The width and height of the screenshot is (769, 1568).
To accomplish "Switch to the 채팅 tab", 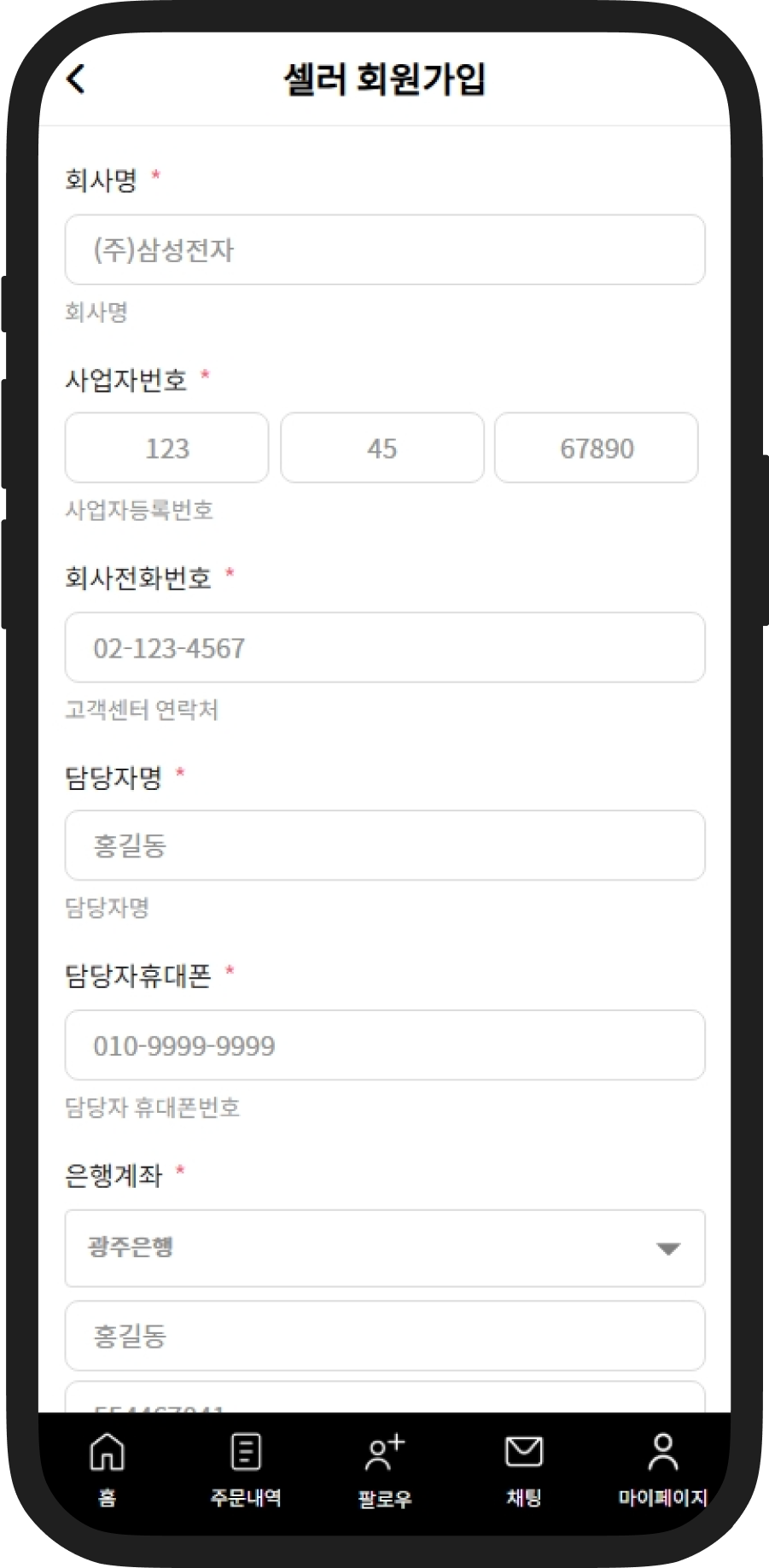I will tap(523, 1466).
